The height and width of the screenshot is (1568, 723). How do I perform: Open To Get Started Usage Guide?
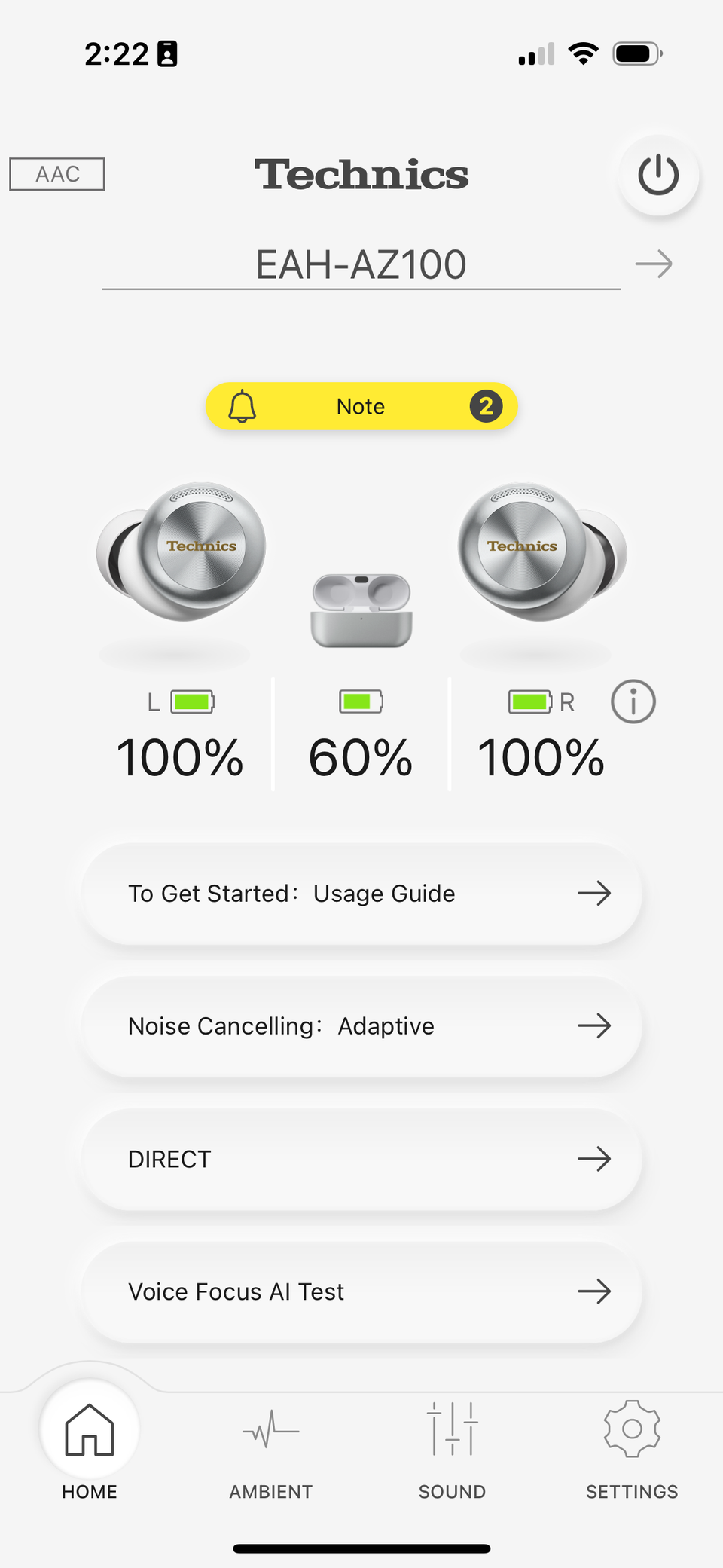pos(361,894)
